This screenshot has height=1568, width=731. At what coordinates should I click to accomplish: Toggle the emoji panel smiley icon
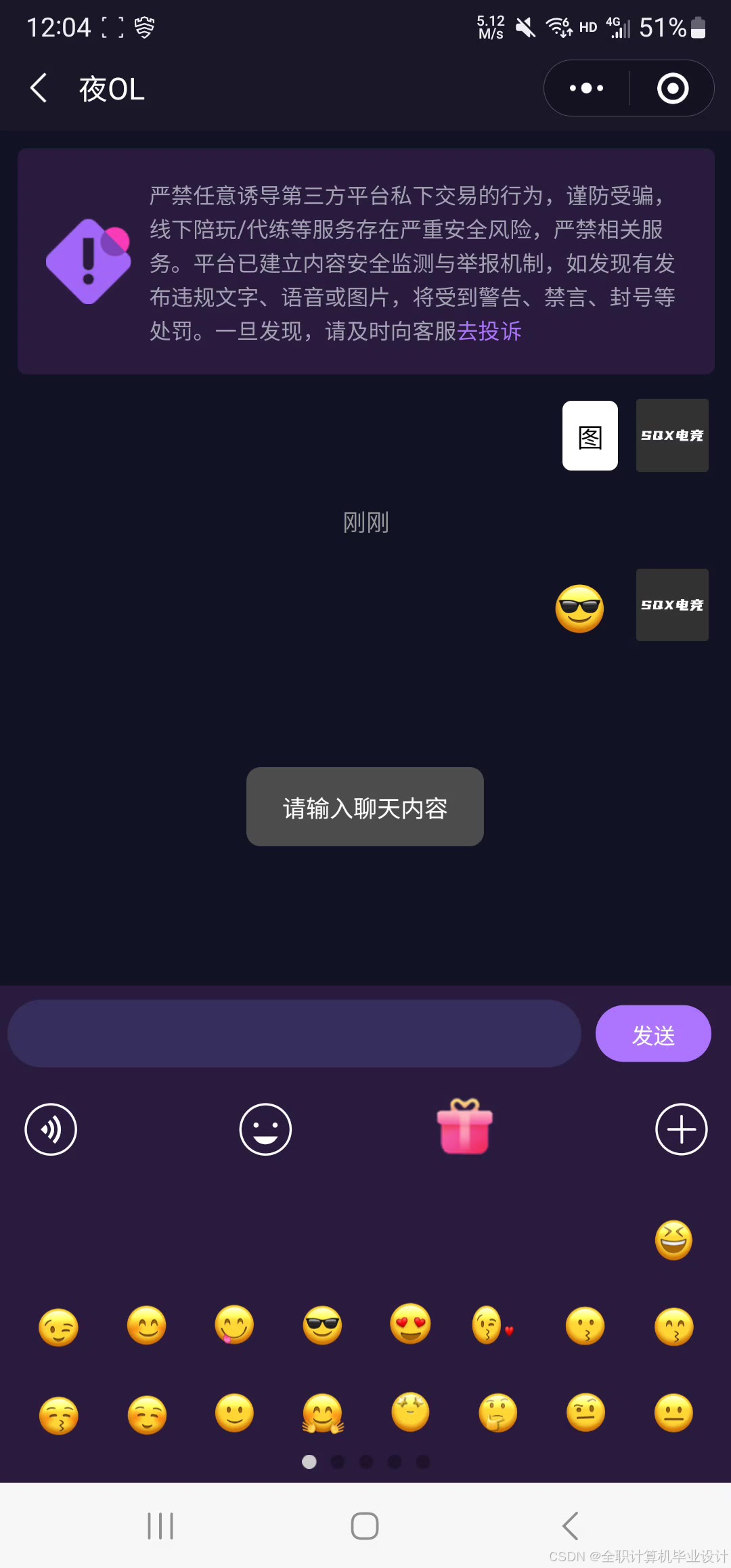pyautogui.click(x=265, y=1129)
